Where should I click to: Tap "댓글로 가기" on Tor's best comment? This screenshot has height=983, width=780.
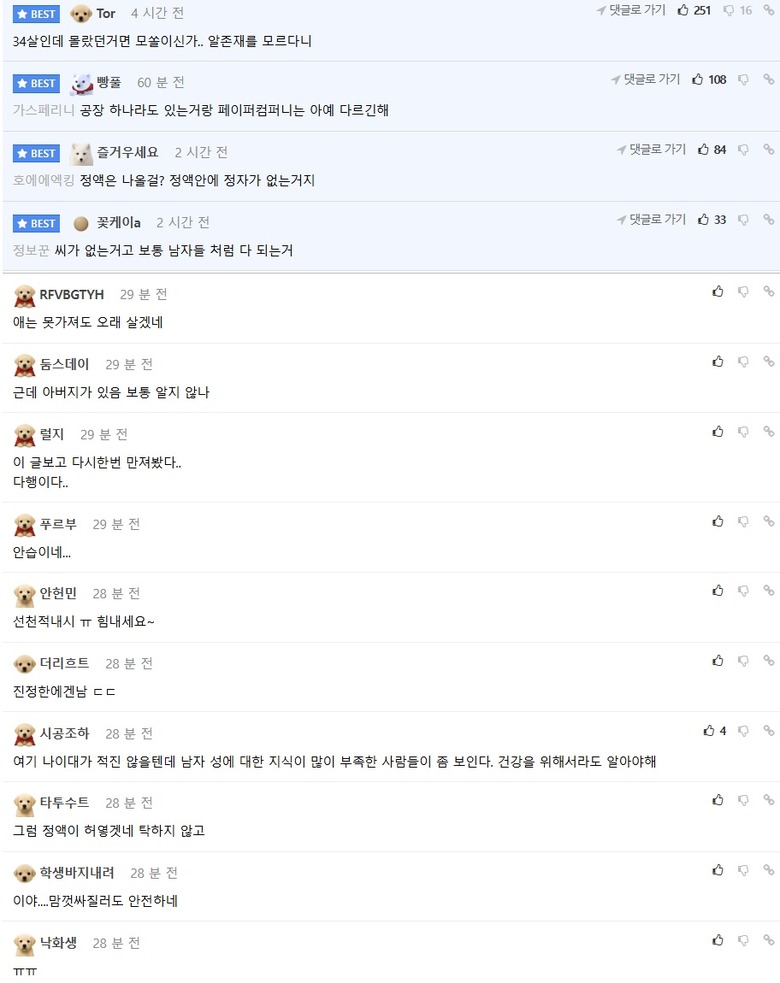(630, 10)
